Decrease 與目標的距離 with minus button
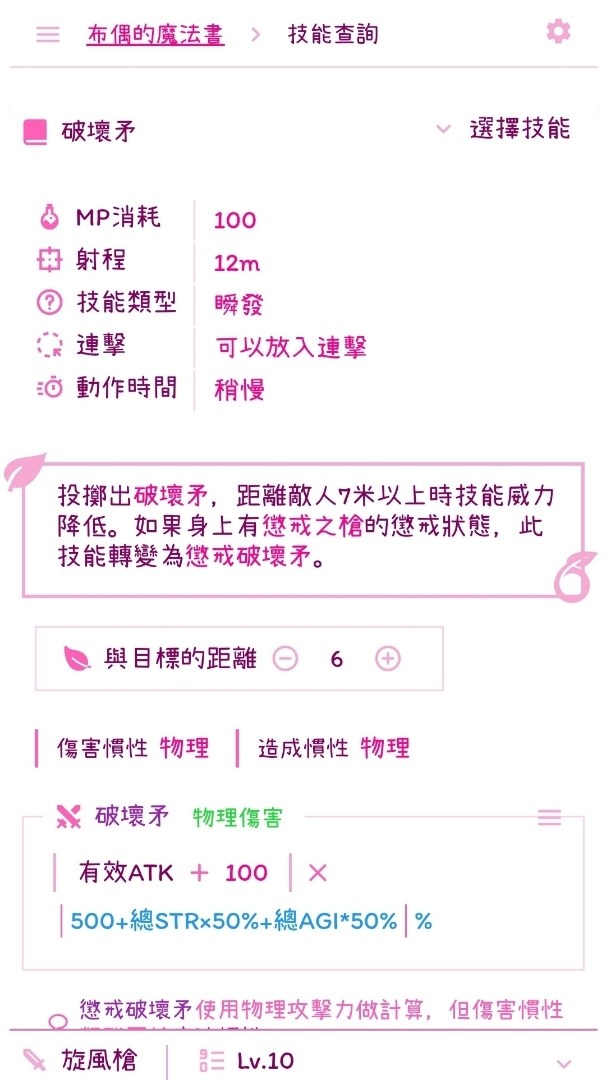Viewport: 606px width, 1080px height. [285, 659]
